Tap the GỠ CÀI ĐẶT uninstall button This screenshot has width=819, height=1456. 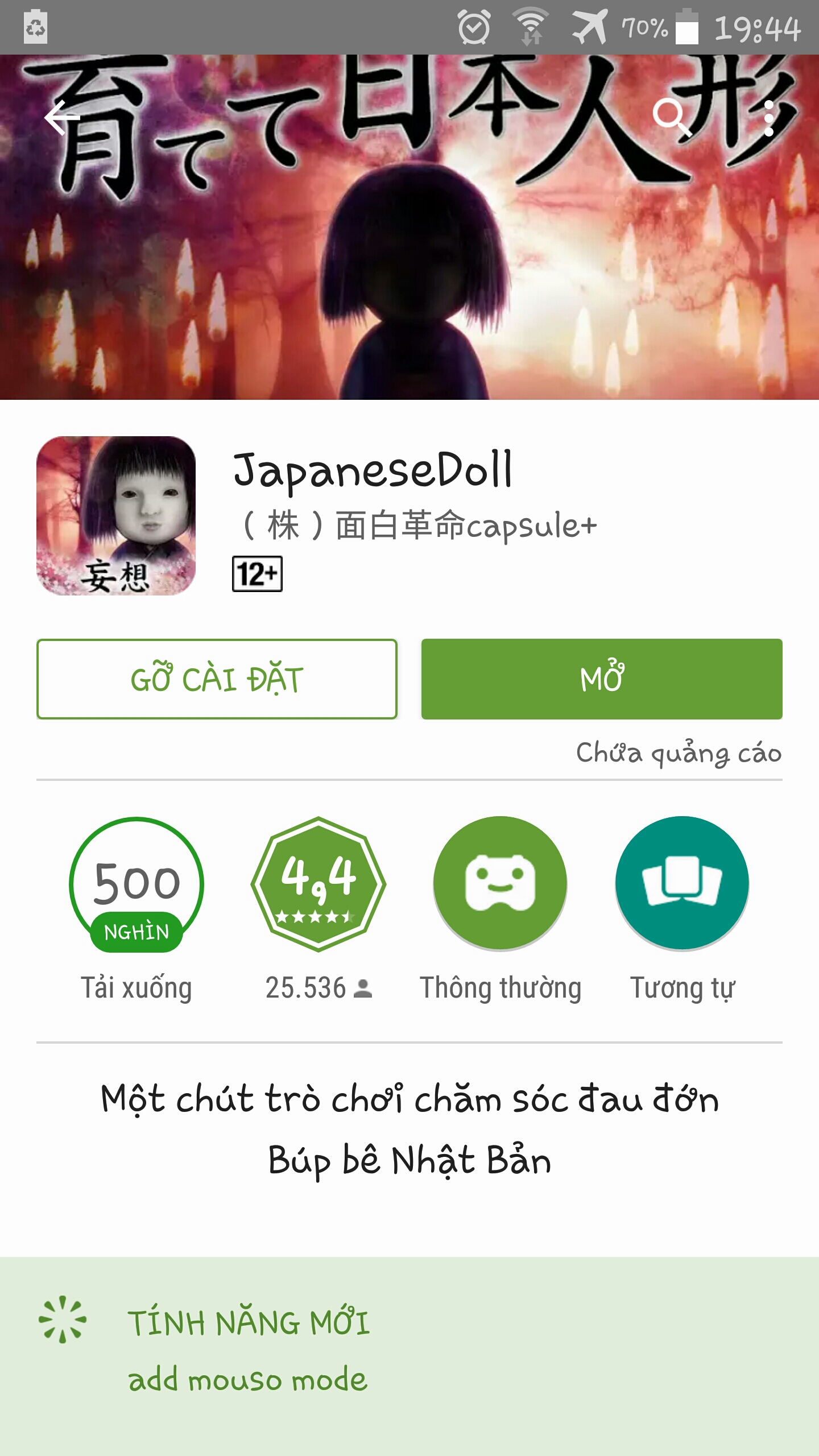[x=217, y=679]
